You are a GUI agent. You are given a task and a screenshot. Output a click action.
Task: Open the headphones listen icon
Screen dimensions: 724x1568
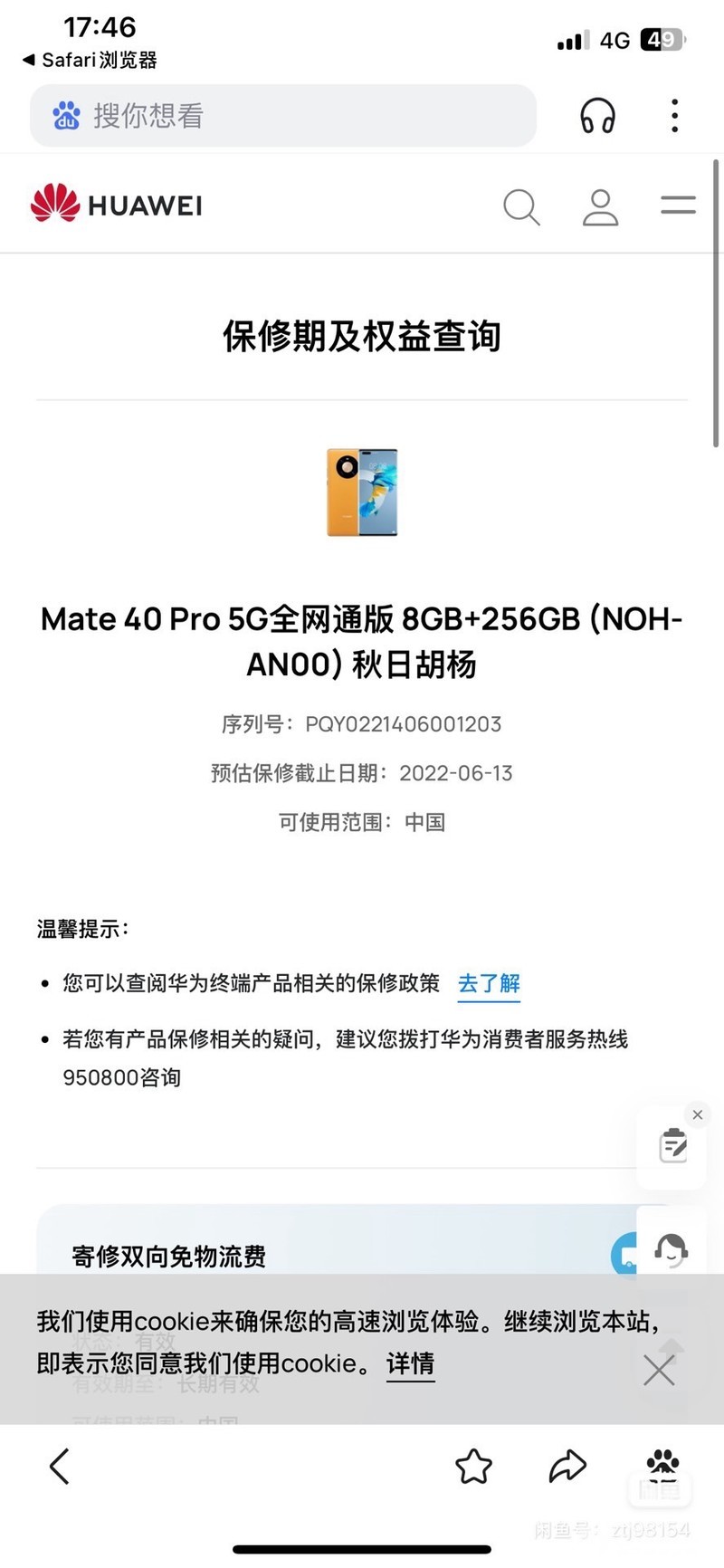(x=597, y=116)
